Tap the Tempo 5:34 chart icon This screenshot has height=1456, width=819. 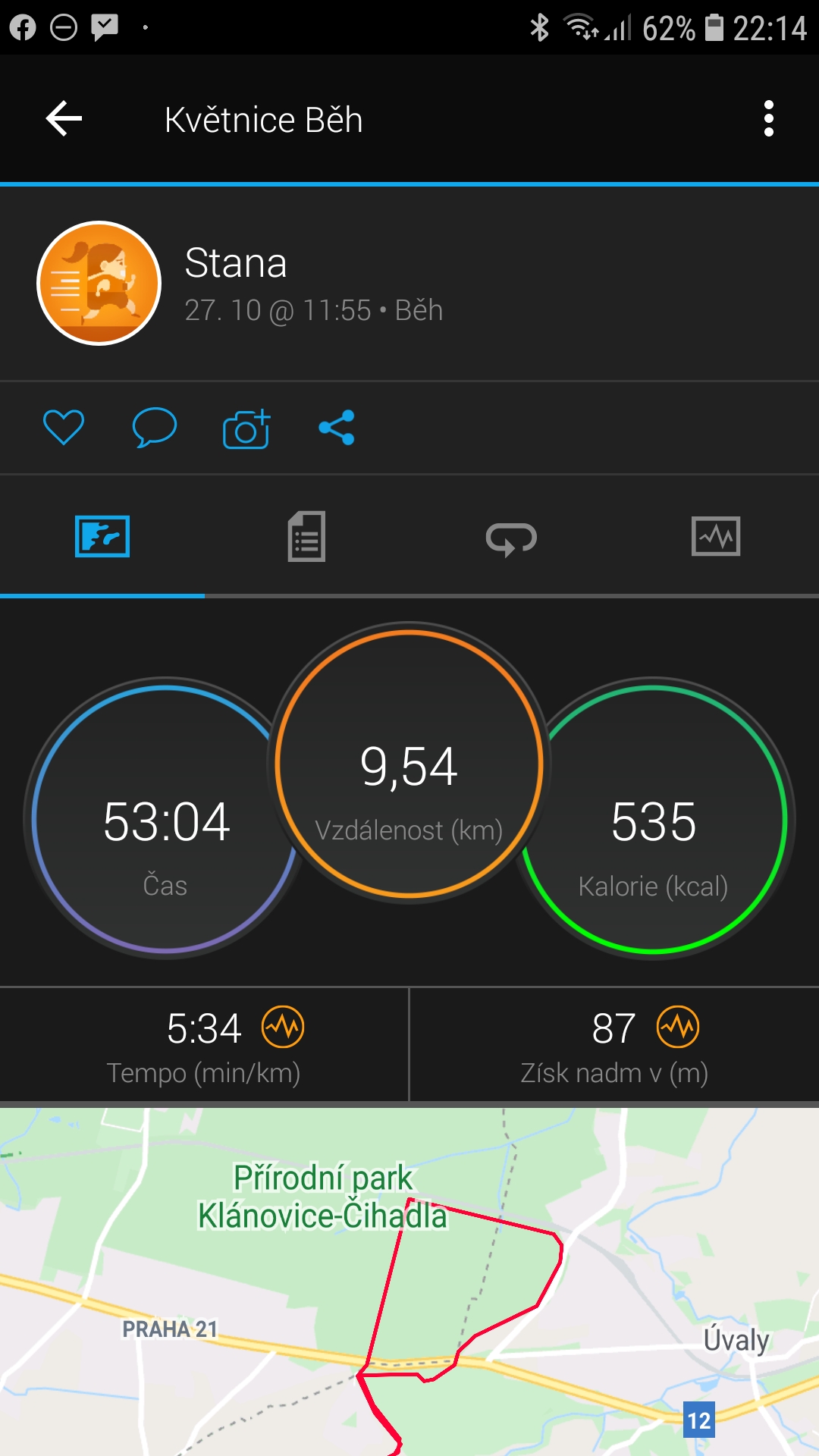pyautogui.click(x=283, y=1028)
